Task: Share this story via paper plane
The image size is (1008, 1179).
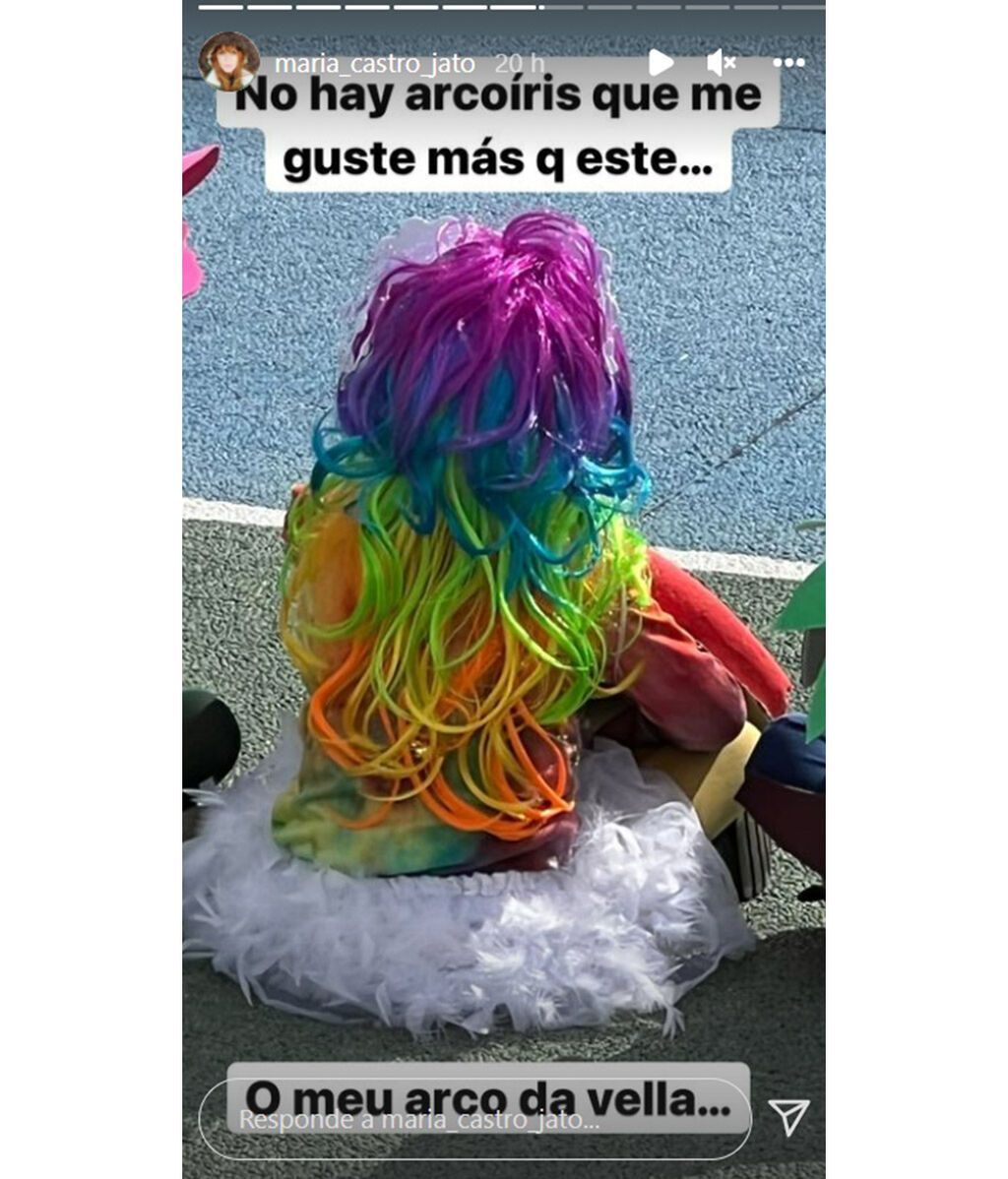Action: pos(788,1118)
